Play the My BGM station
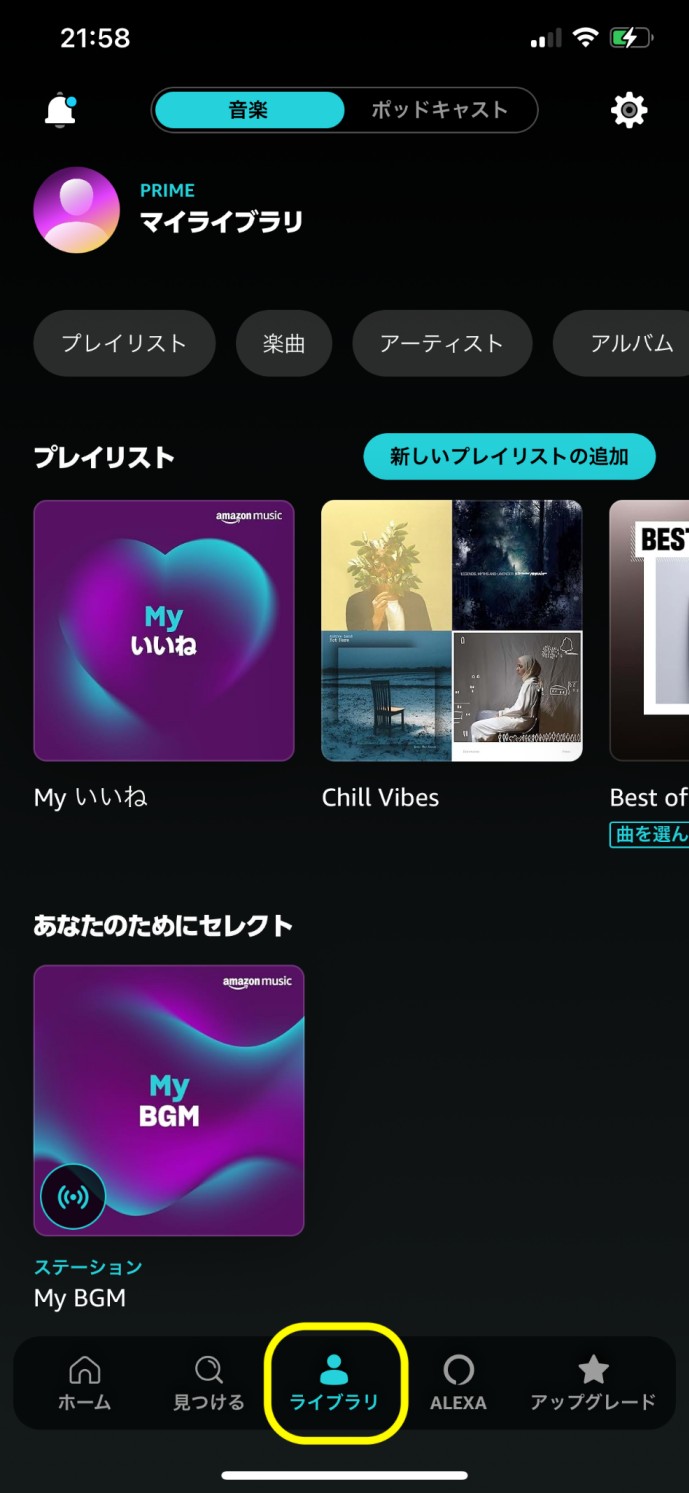 point(169,1100)
